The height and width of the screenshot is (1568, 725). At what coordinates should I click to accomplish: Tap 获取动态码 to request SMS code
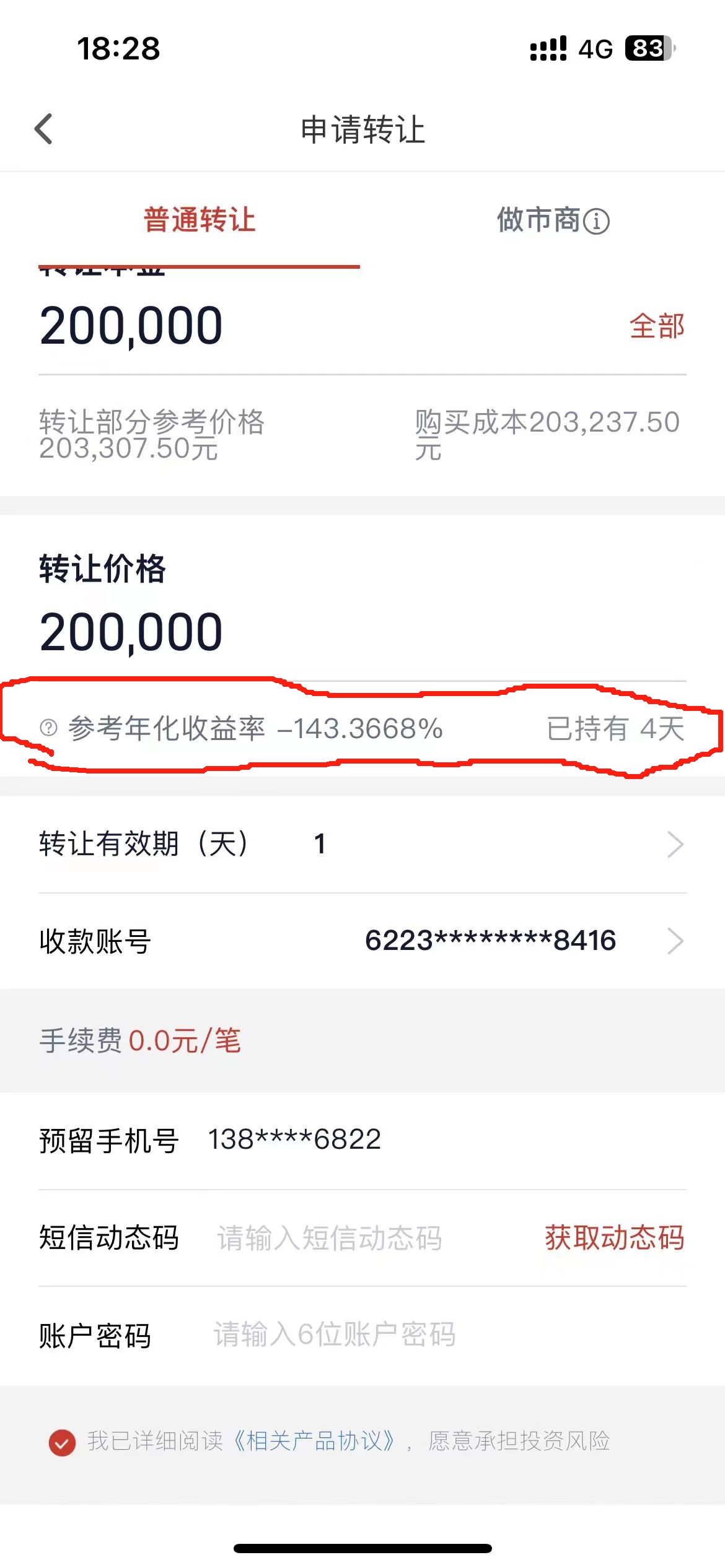(614, 1238)
